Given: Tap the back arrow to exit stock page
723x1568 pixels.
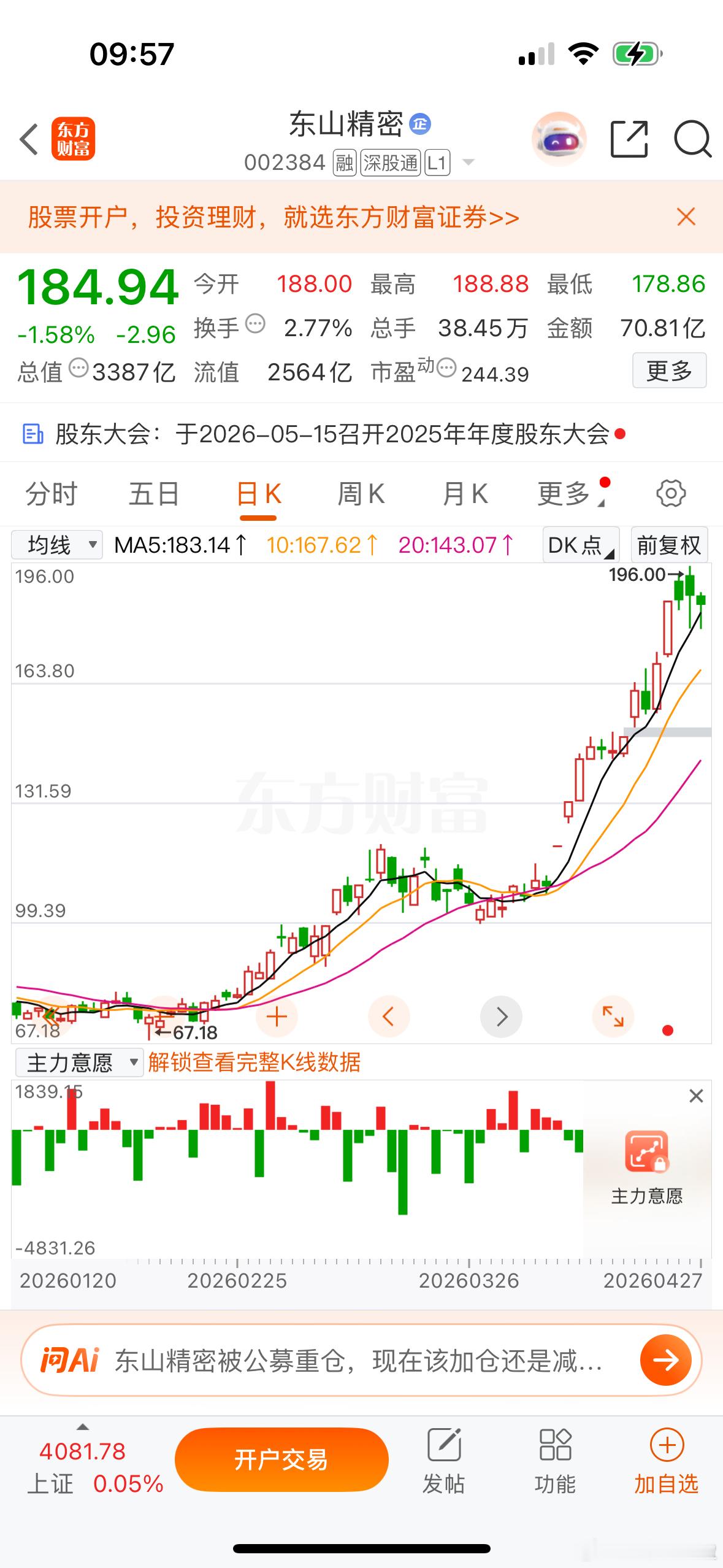Looking at the screenshot, I should pyautogui.click(x=29, y=140).
